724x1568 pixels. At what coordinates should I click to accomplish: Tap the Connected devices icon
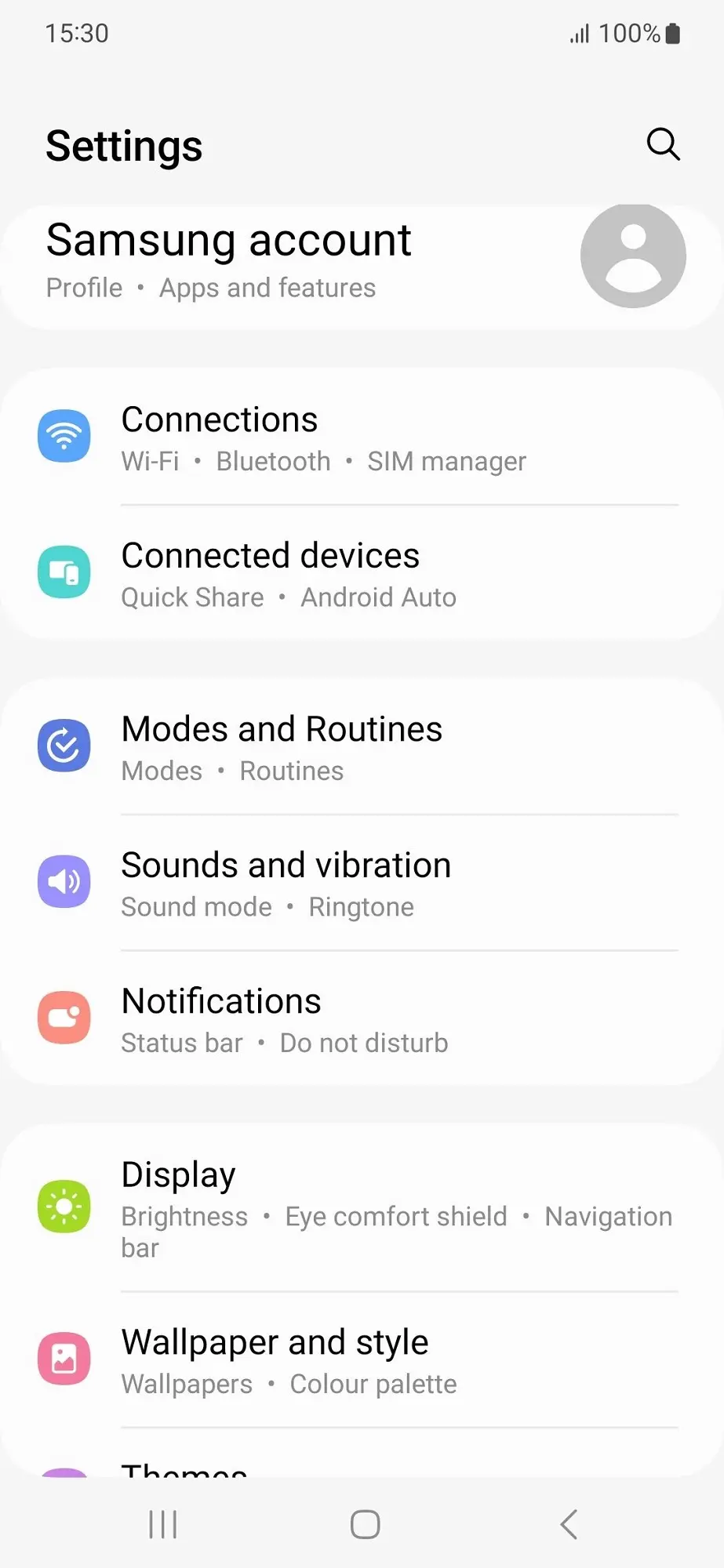[64, 572]
